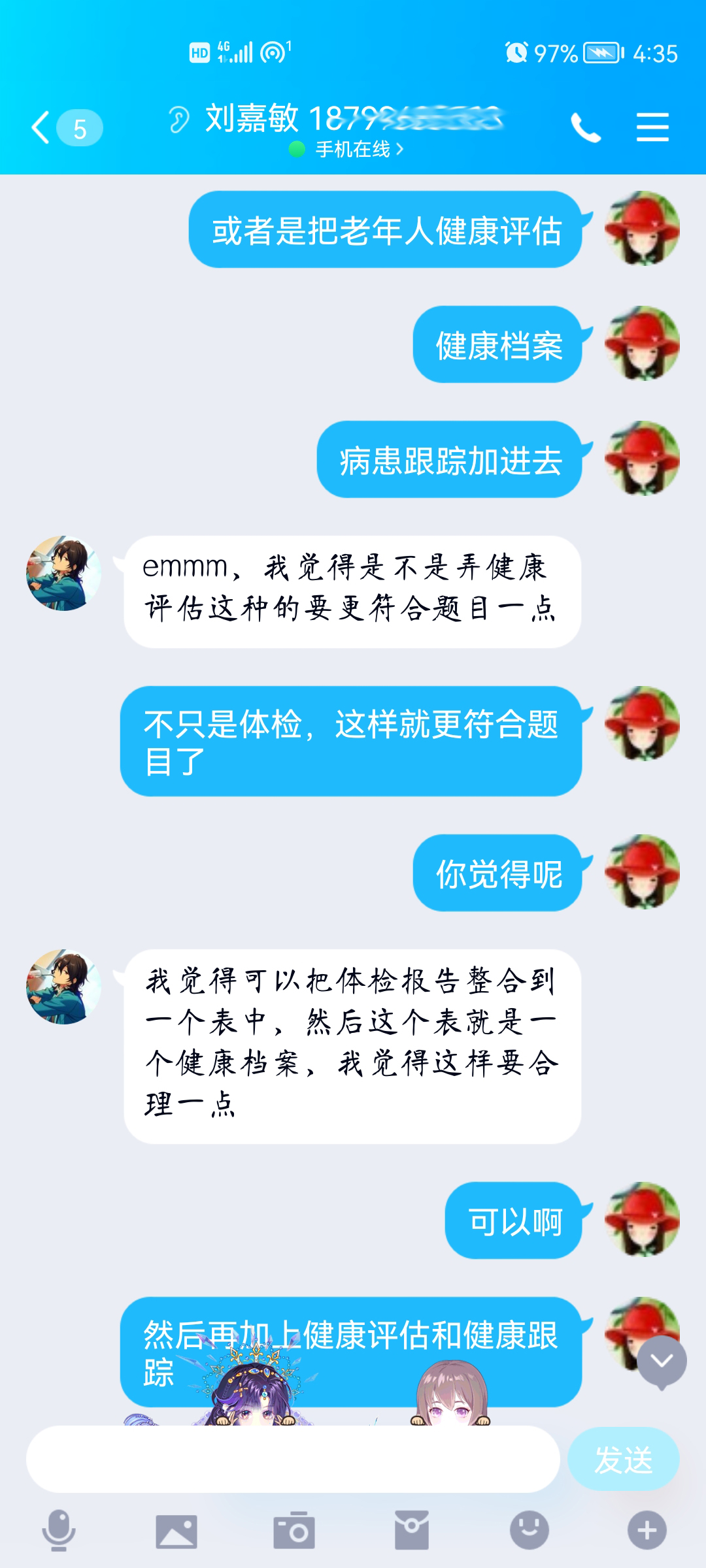Focus the message input field

[x=293, y=1460]
